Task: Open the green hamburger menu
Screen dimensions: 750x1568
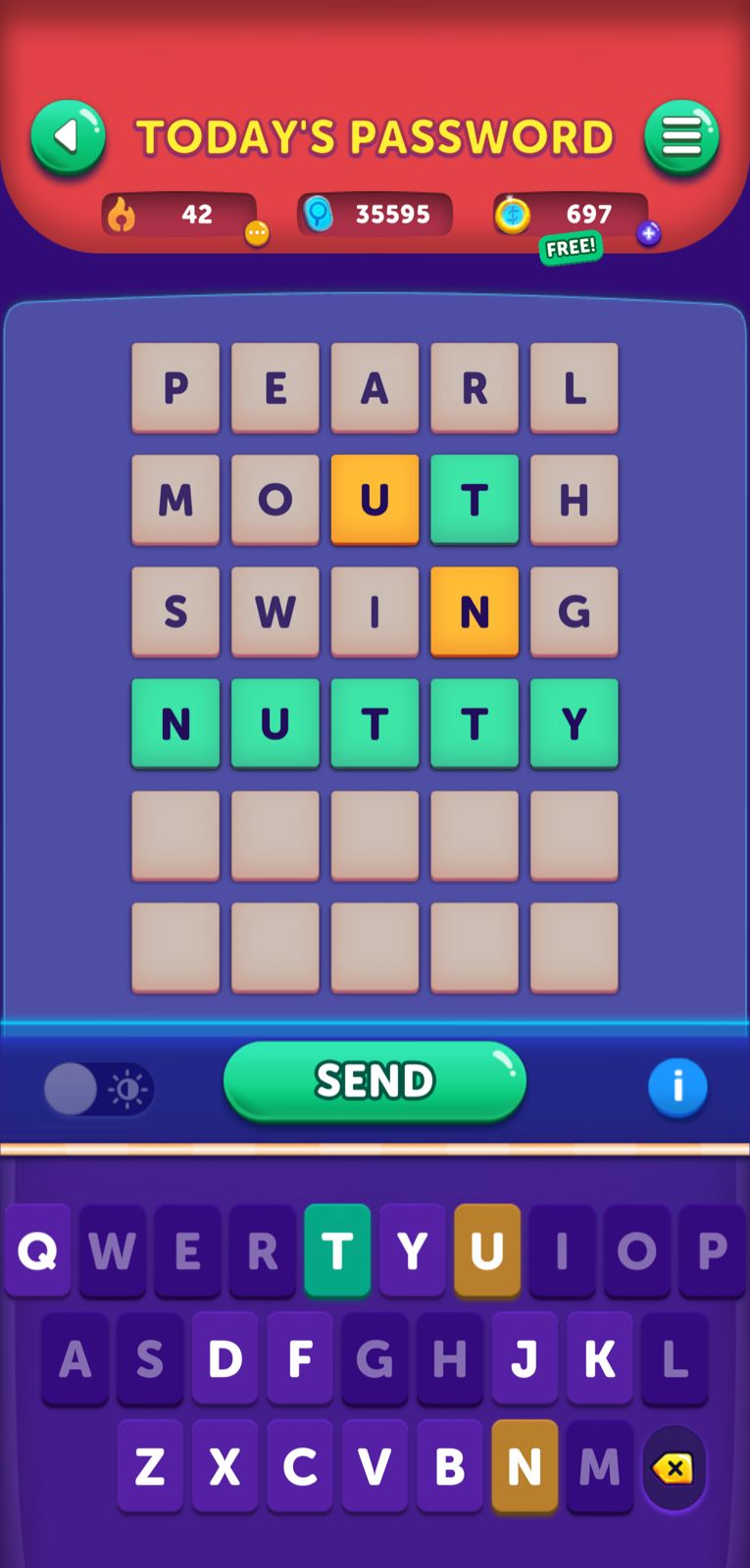Action: (681, 136)
